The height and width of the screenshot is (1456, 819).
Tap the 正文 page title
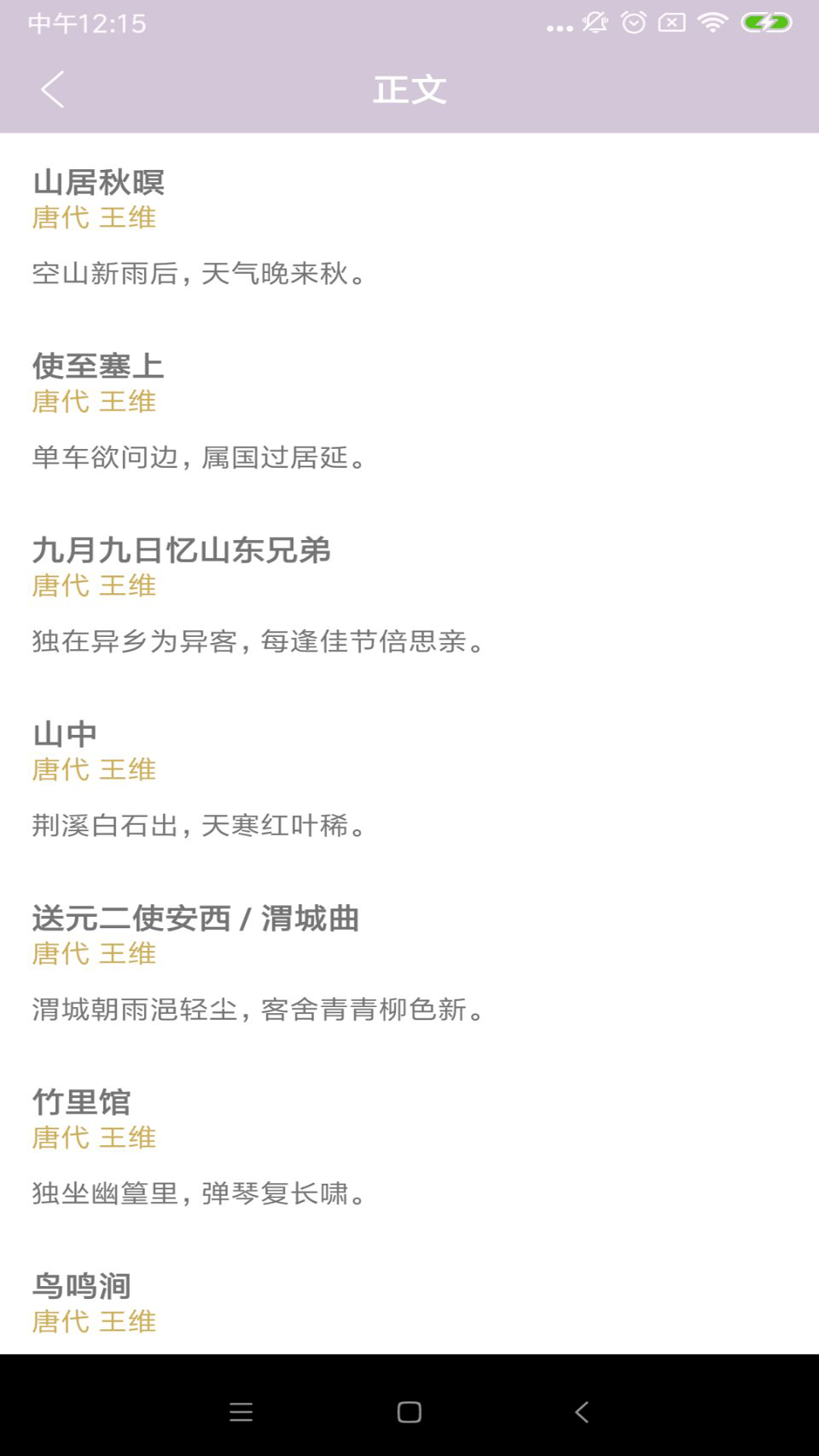click(409, 90)
